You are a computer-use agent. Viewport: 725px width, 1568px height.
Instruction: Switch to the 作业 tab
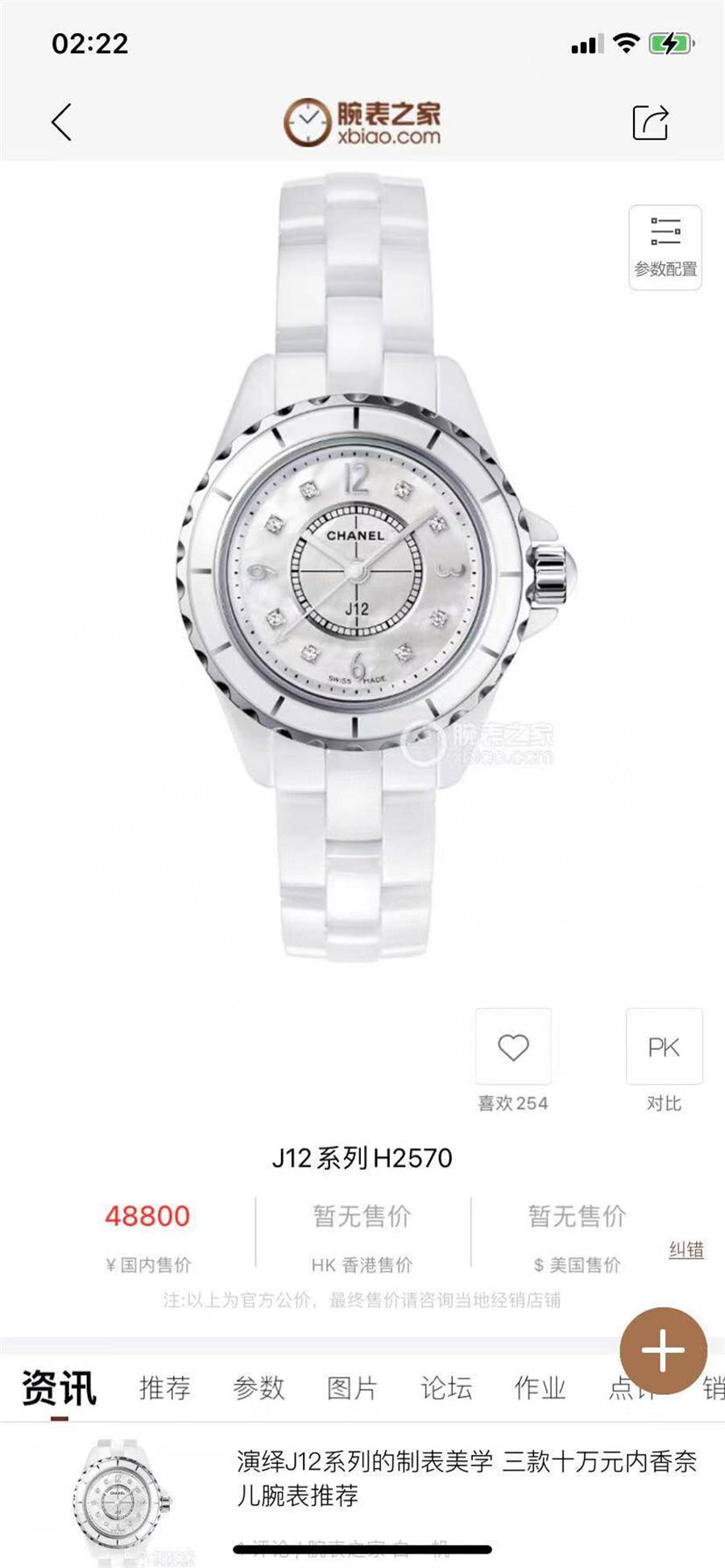540,1388
